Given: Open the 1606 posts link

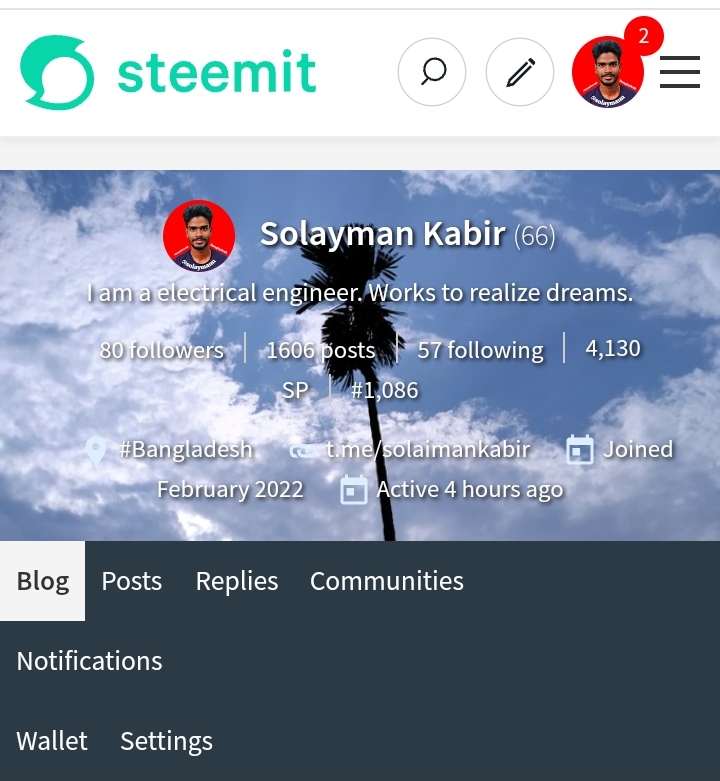Looking at the screenshot, I should pos(321,350).
